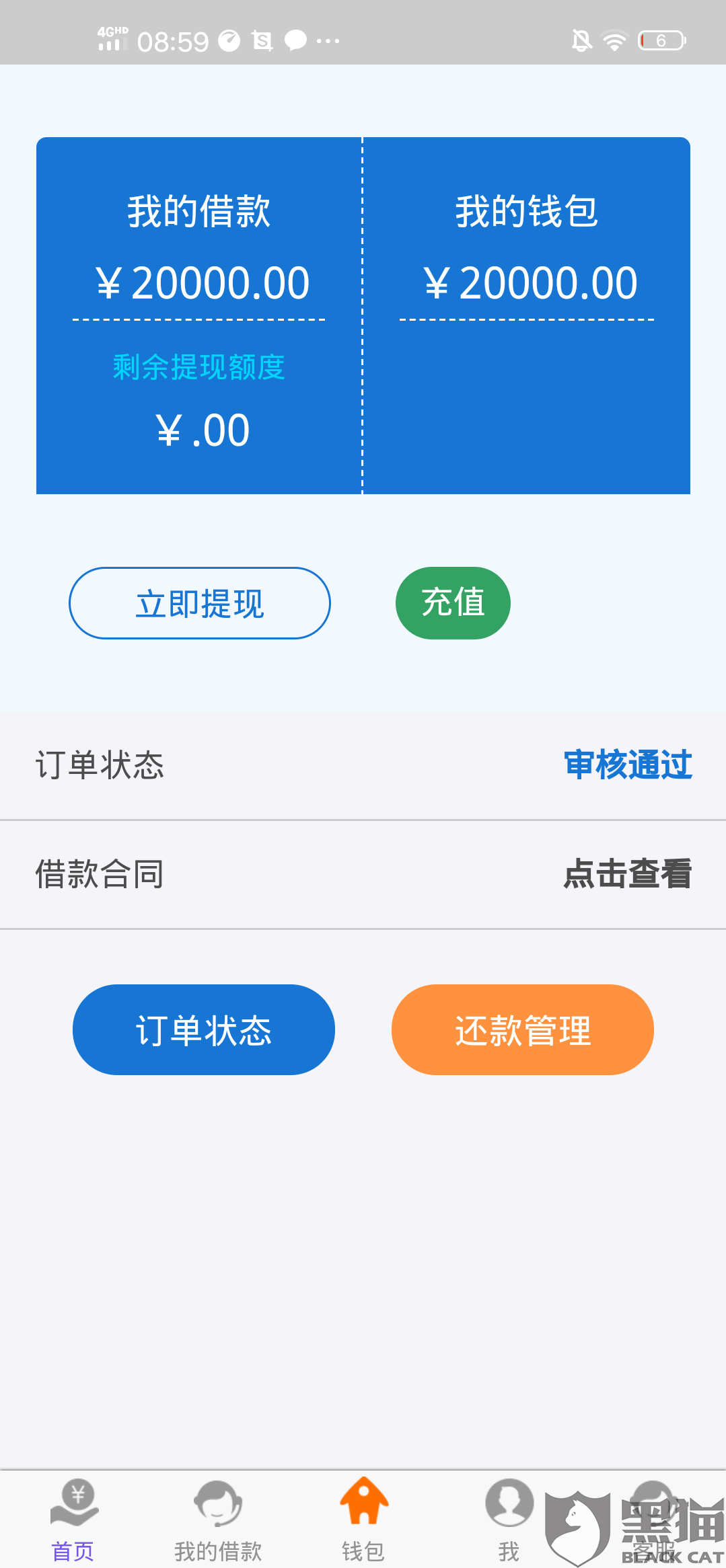Tap the 立即提现 withdraw button

tap(200, 603)
